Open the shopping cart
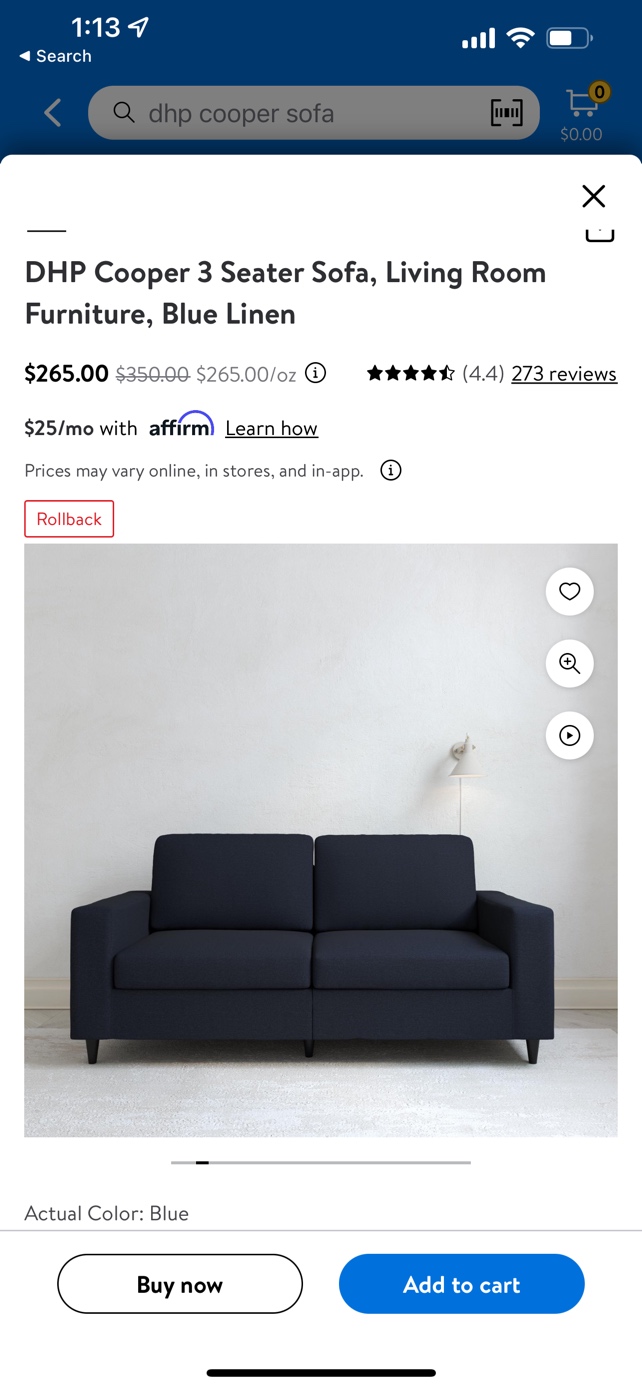642x1389 pixels. [582, 113]
